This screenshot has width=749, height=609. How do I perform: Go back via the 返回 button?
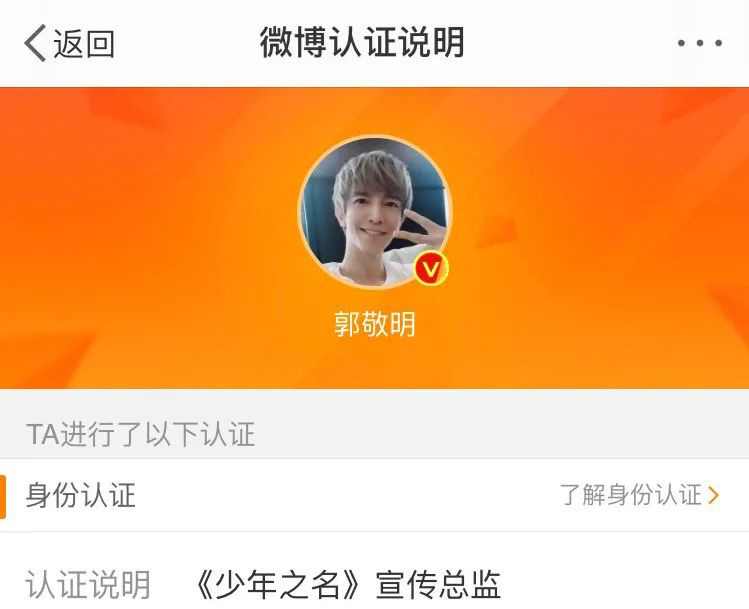[68, 44]
